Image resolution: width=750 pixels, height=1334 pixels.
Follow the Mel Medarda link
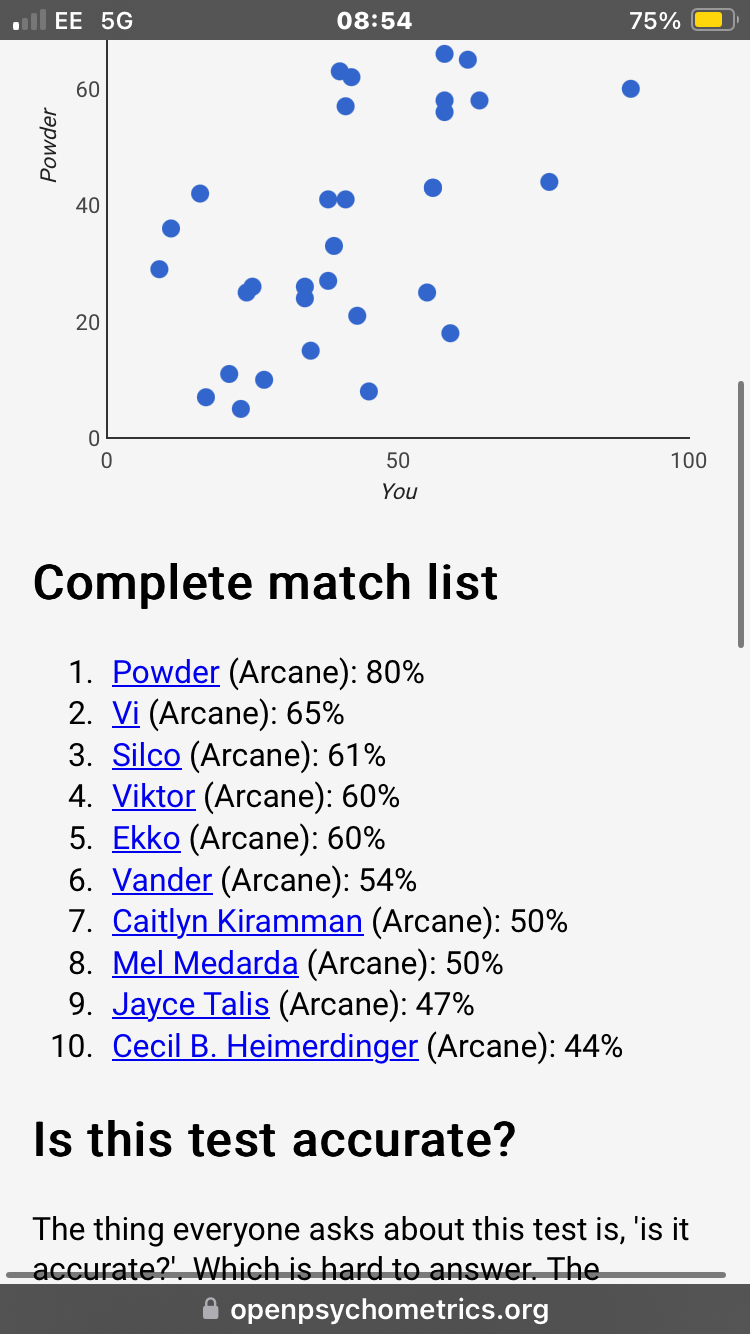coord(205,963)
